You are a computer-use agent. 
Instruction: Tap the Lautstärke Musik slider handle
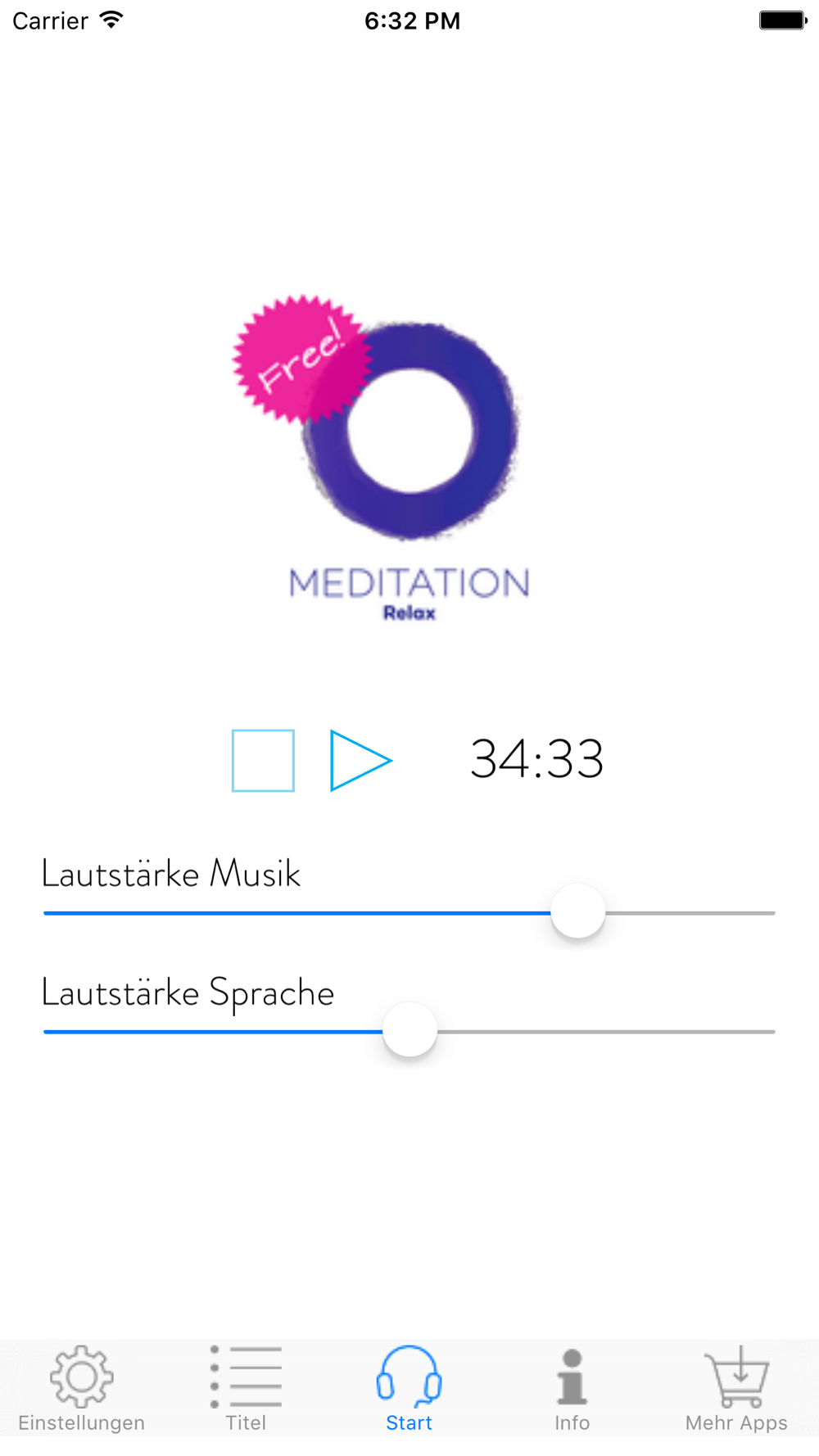pos(578,911)
